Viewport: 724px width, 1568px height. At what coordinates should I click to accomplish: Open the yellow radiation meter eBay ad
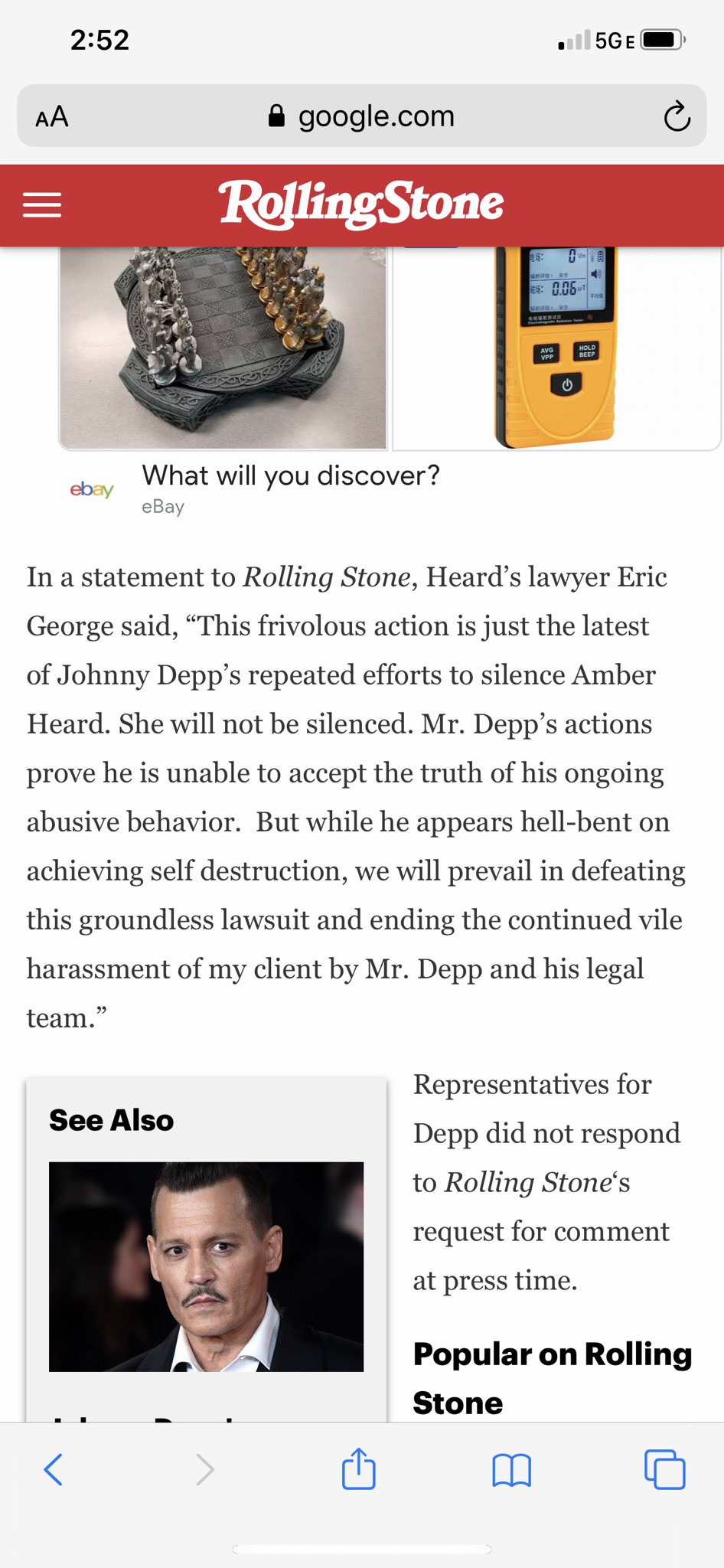[x=556, y=348]
